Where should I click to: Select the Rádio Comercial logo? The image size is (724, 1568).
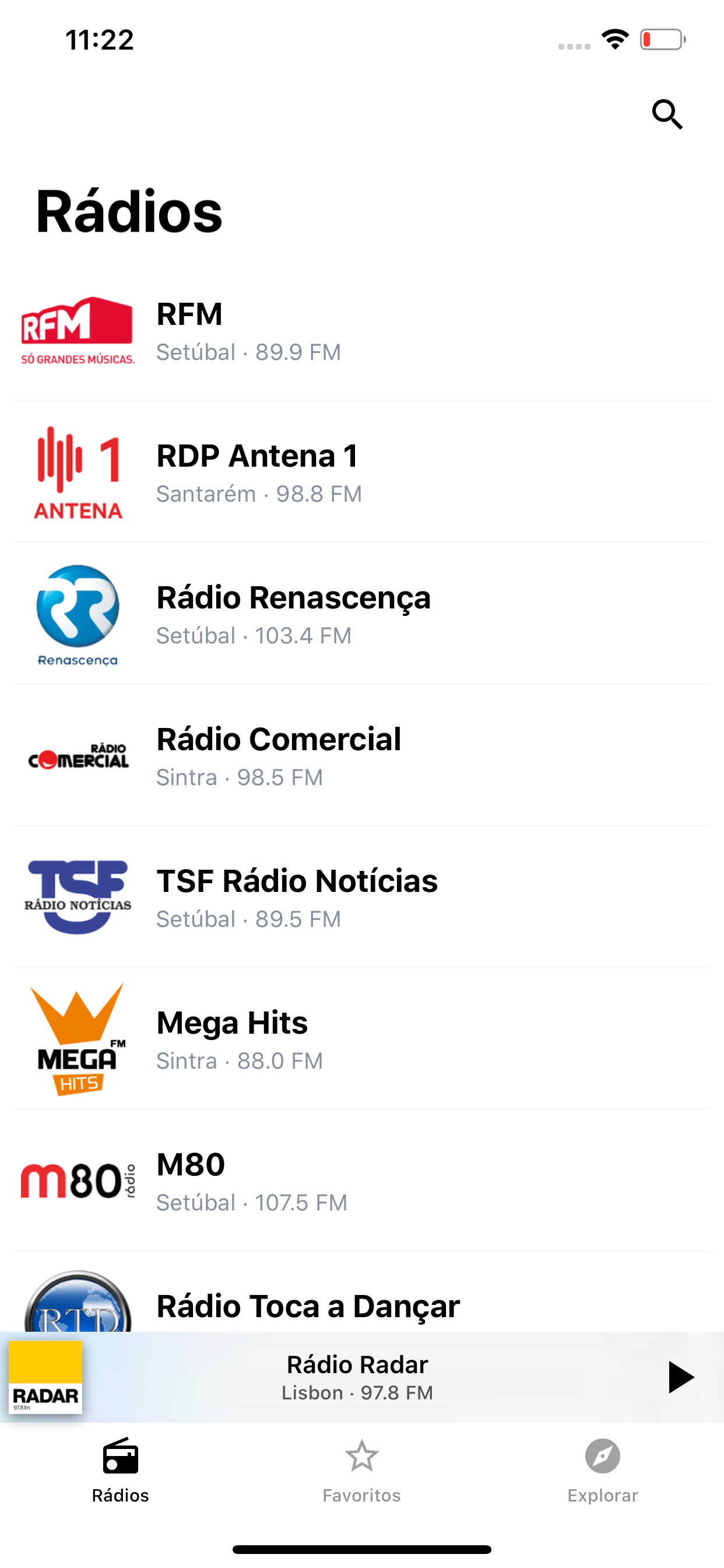click(x=77, y=757)
